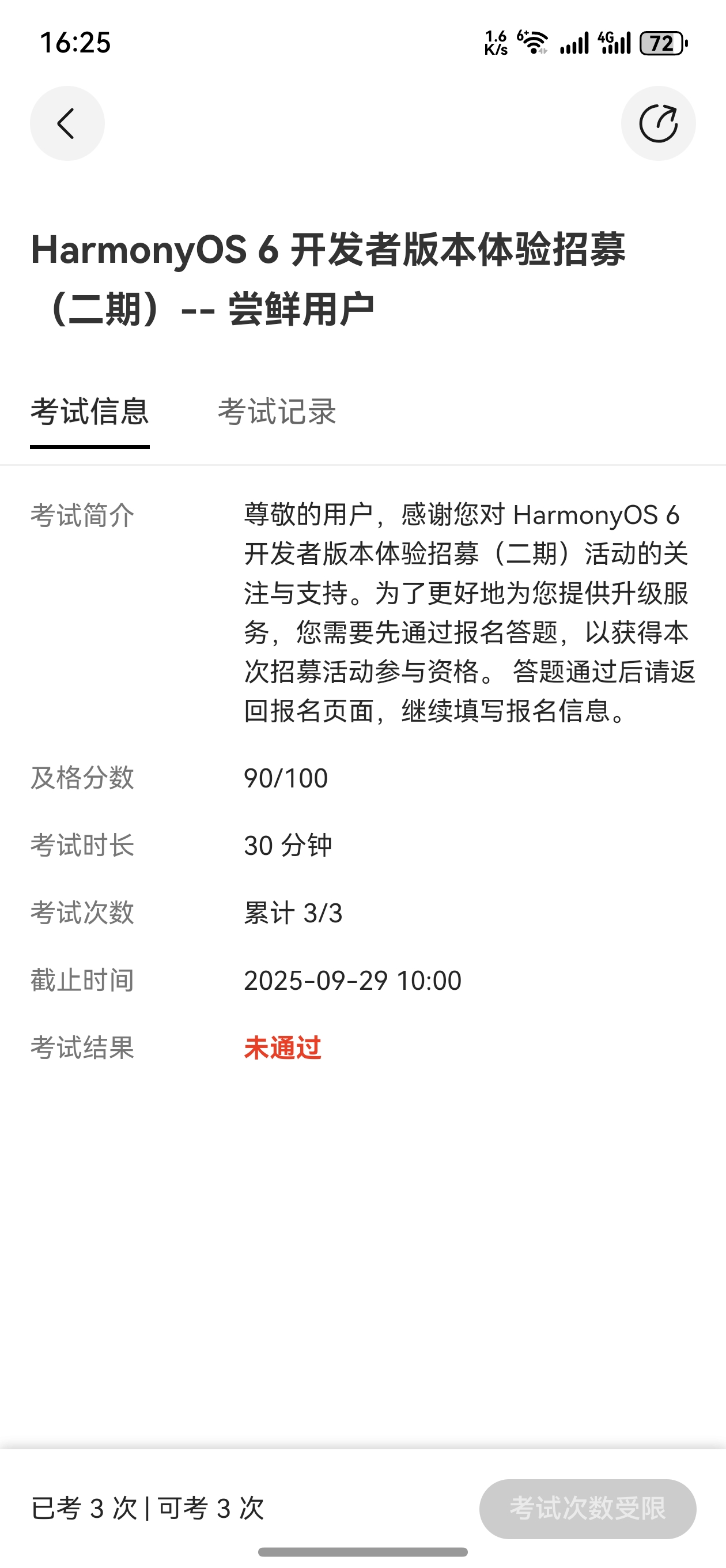Screen dimensions: 726x1568
Task: Tap the 考试次数受限 button
Action: (x=587, y=1509)
